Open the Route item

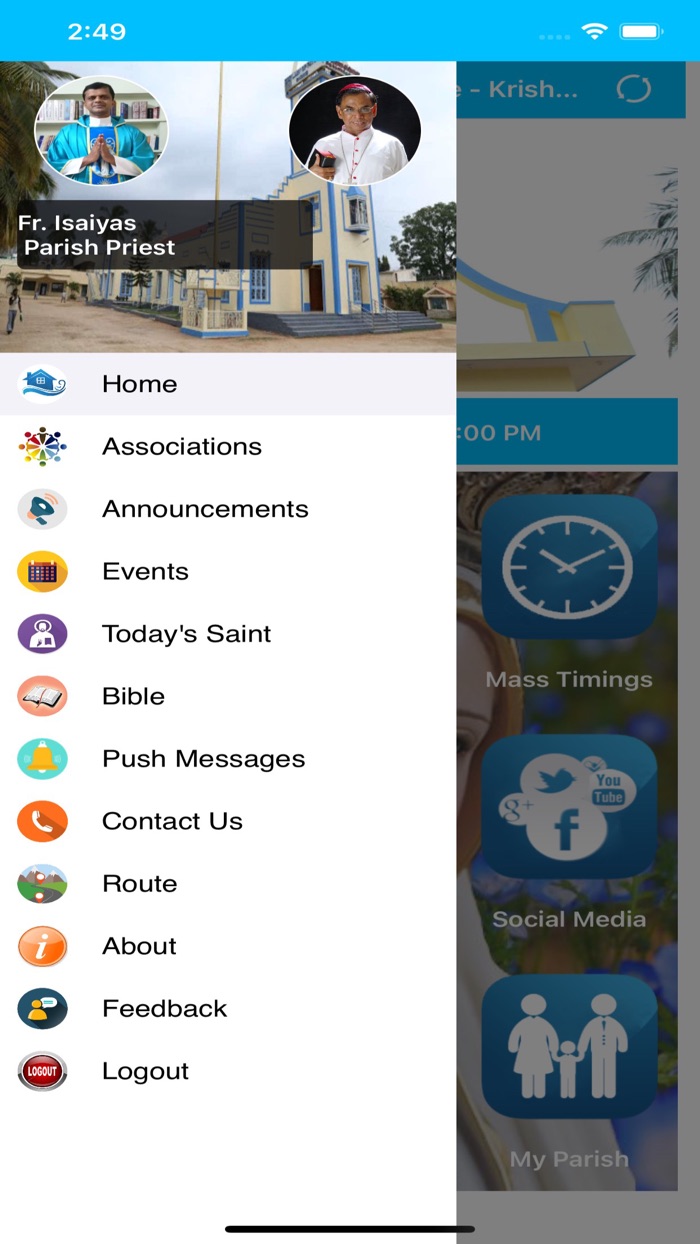pyautogui.click(x=228, y=884)
